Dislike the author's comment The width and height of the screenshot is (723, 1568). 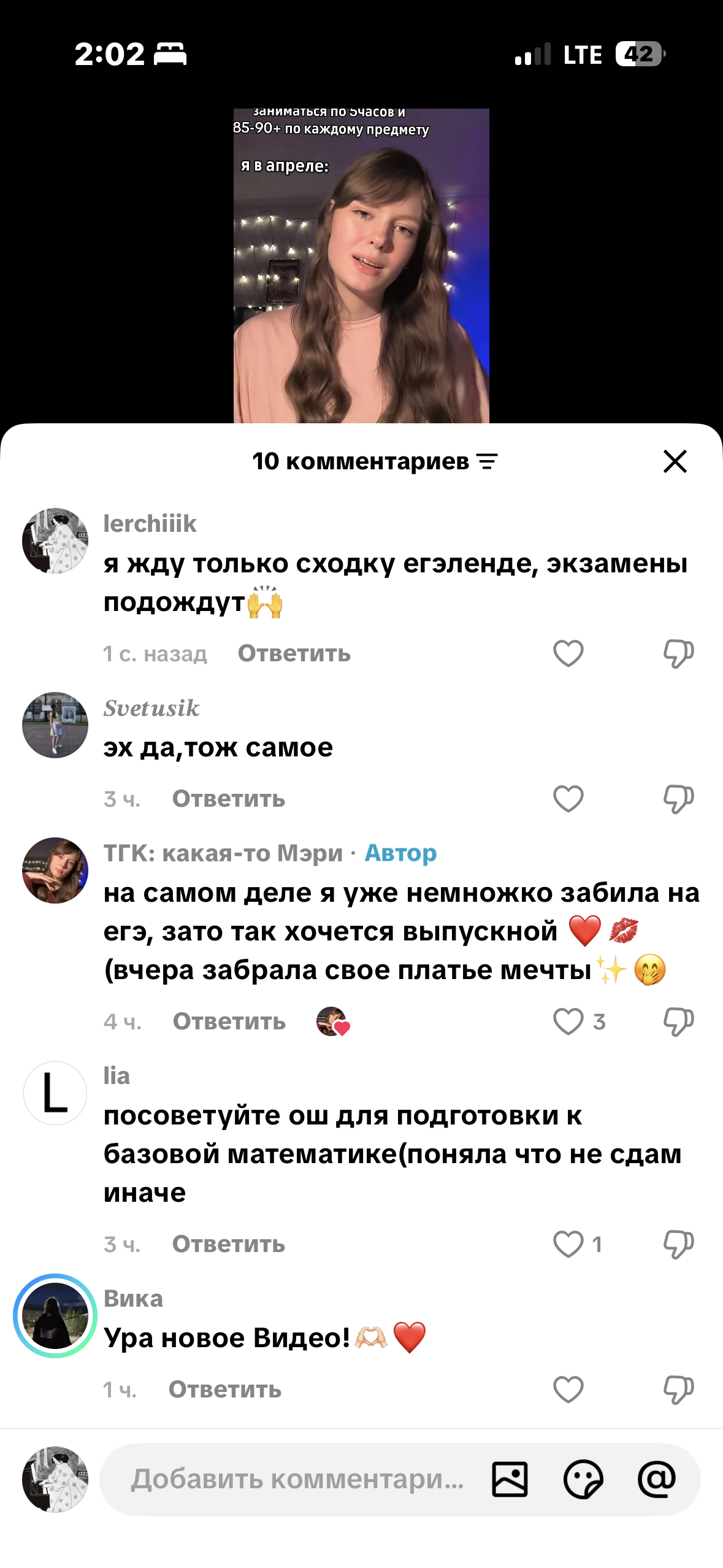coord(678,1021)
